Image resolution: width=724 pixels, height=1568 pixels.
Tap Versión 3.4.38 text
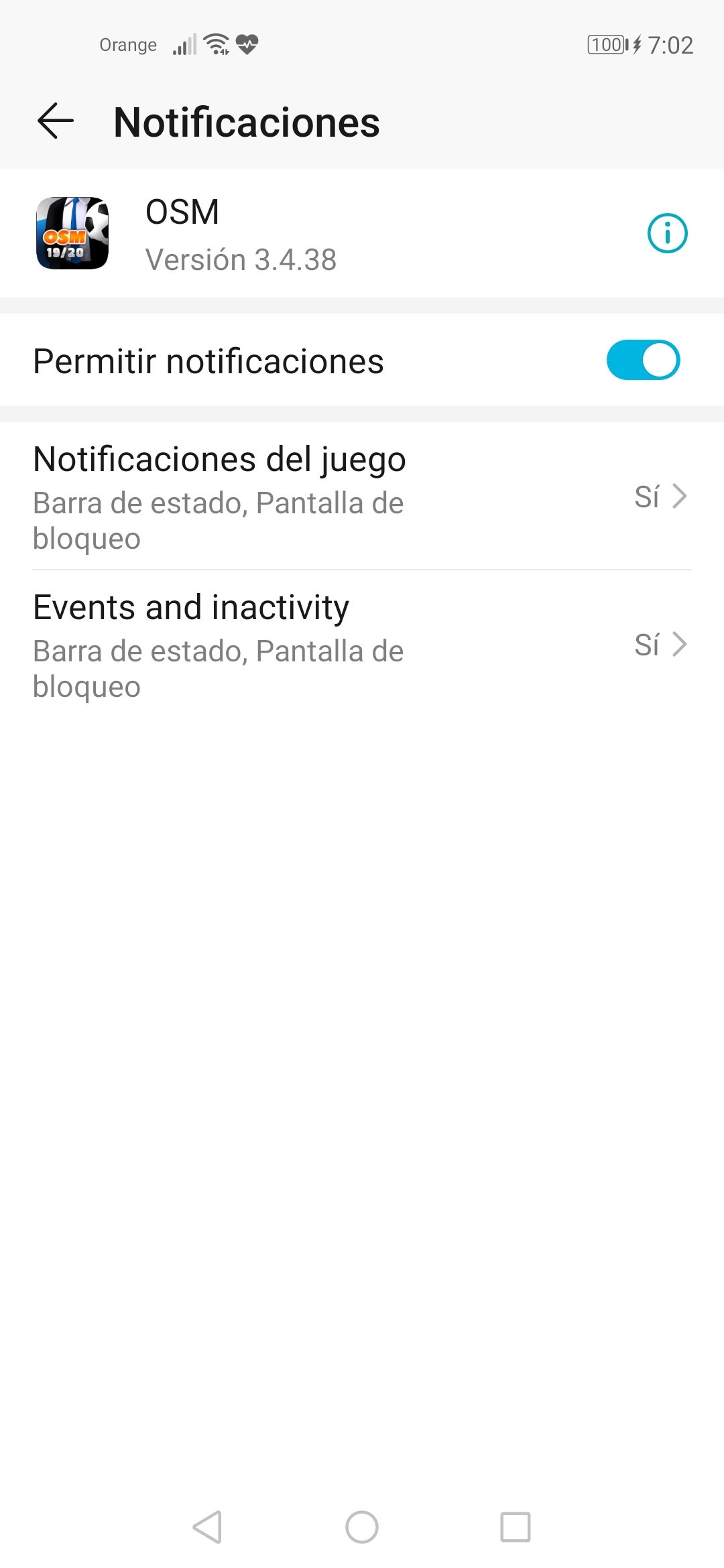240,259
